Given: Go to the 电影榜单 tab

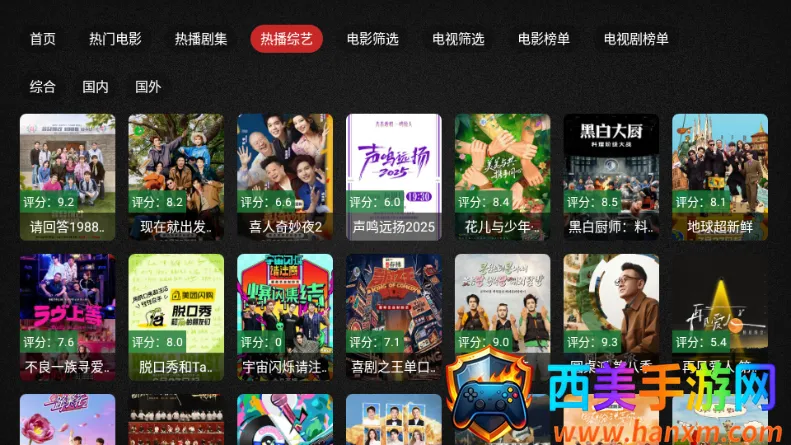Looking at the screenshot, I should click(544, 39).
